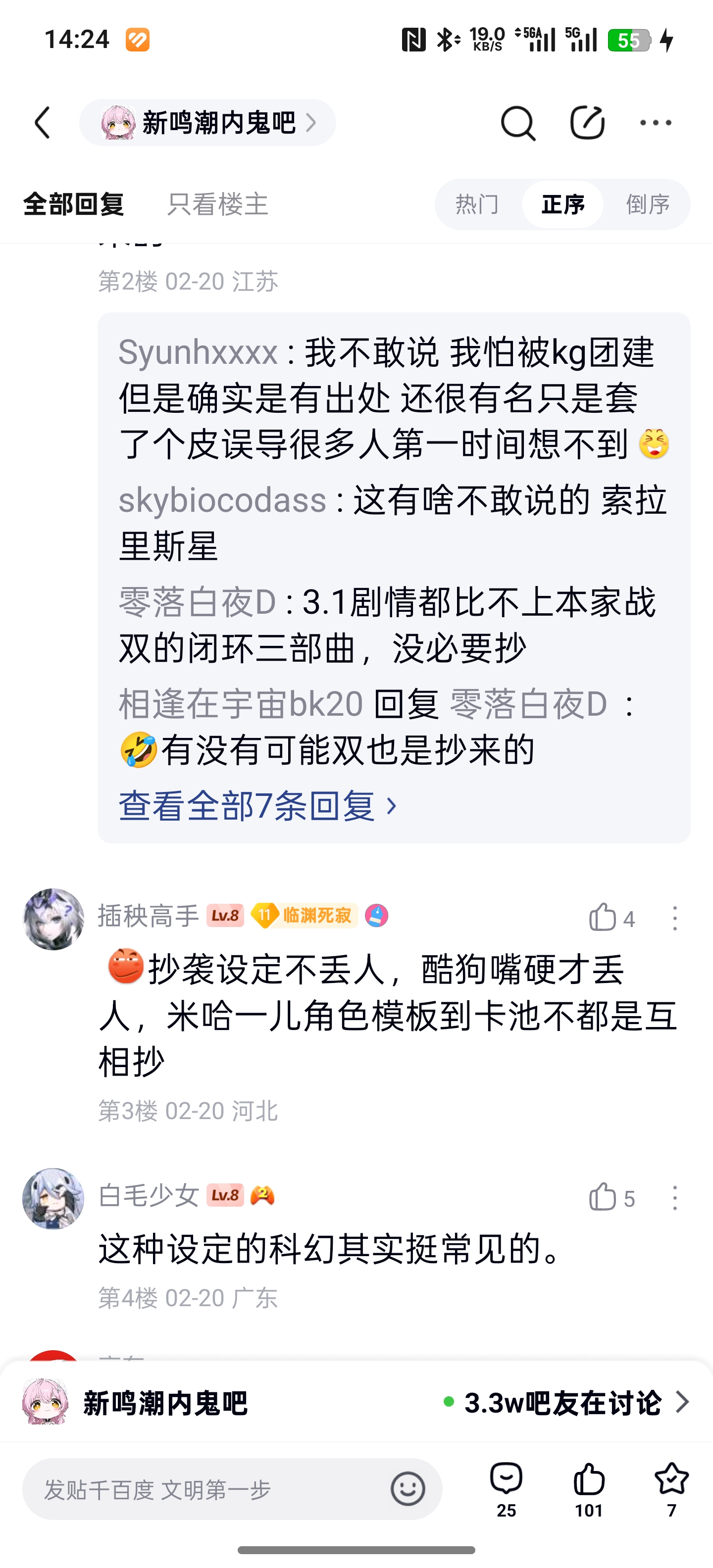Like 插秧高手's reply
The width and height of the screenshot is (713, 1568).
coord(604,917)
